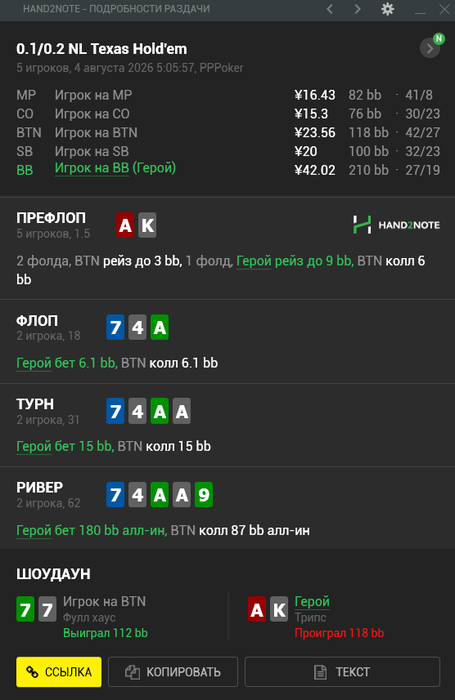
Task: Copy the hand with КОПИРОВАТЬ
Action: click(x=173, y=672)
